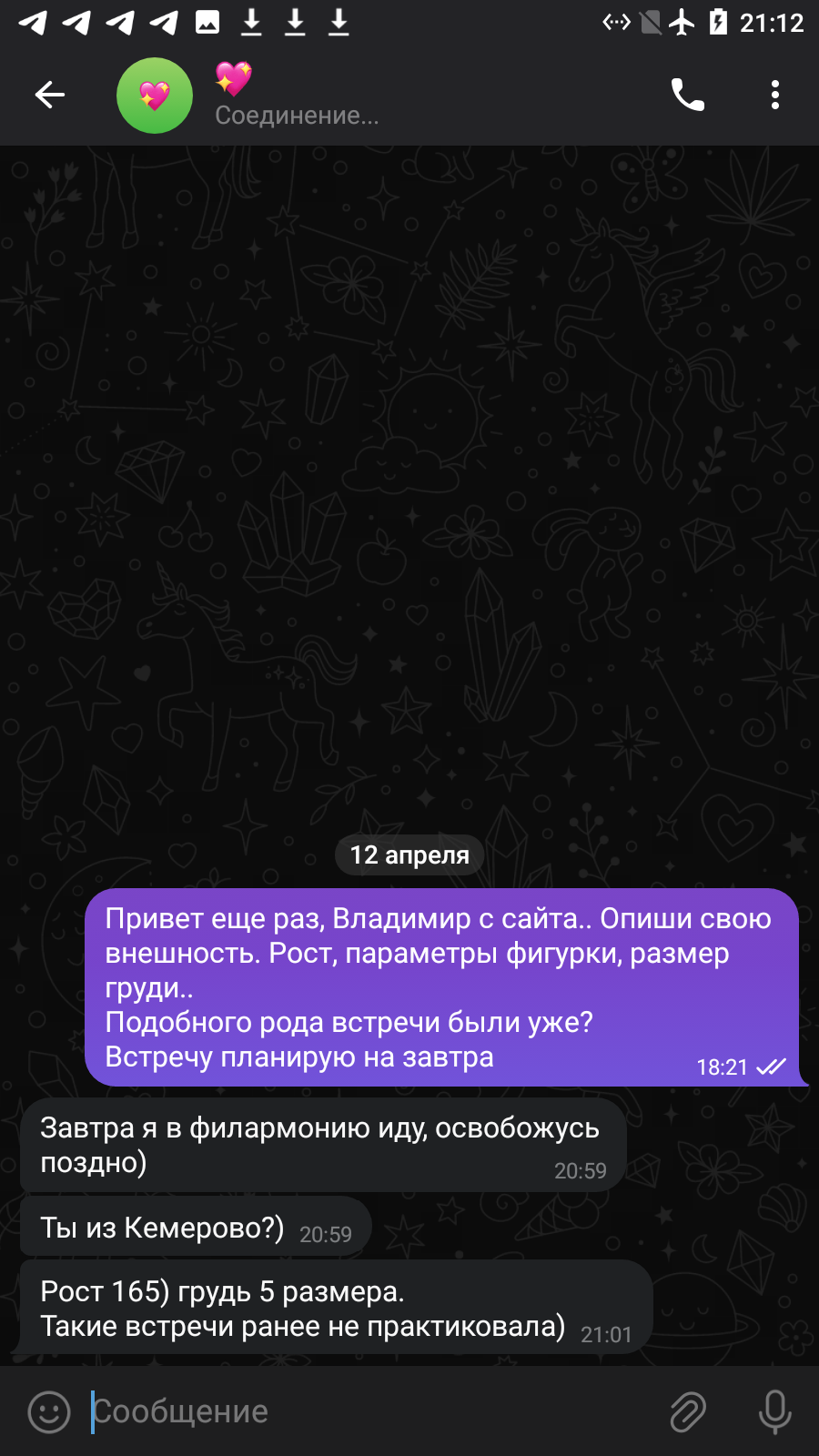Go back to the chat list
The width and height of the screenshot is (819, 1456).
point(50,95)
